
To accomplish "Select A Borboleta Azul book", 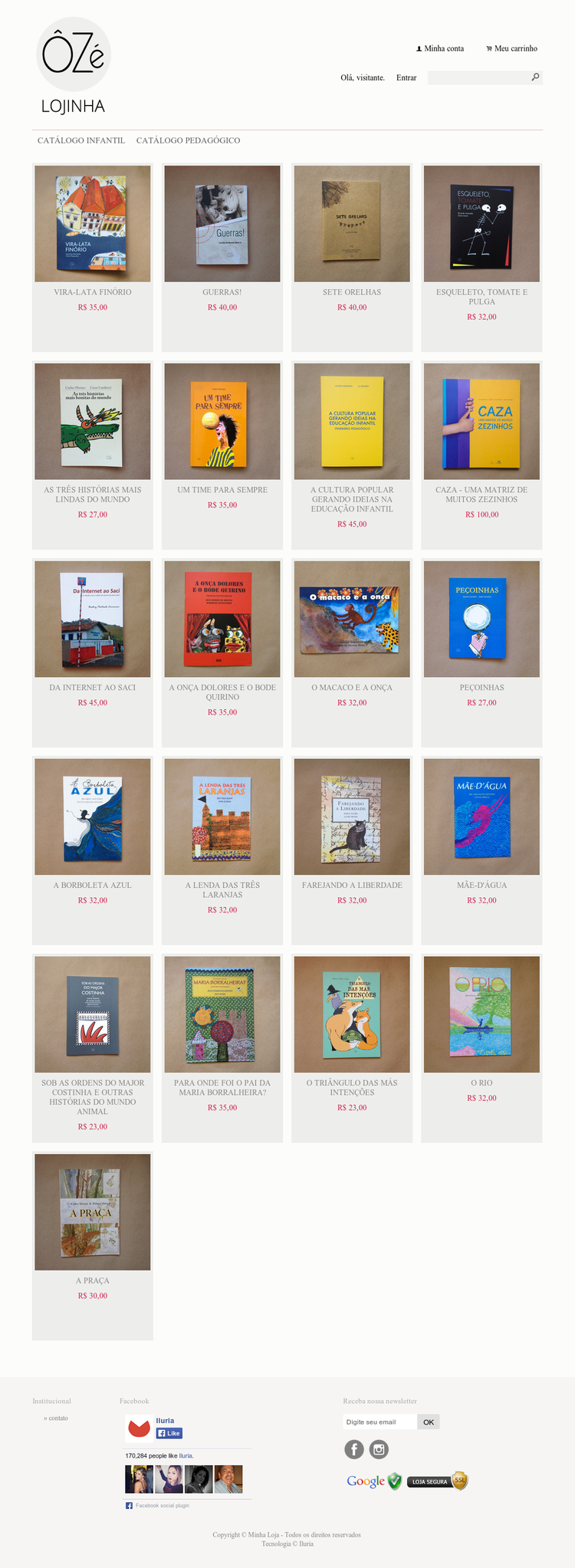I will coord(92,817).
